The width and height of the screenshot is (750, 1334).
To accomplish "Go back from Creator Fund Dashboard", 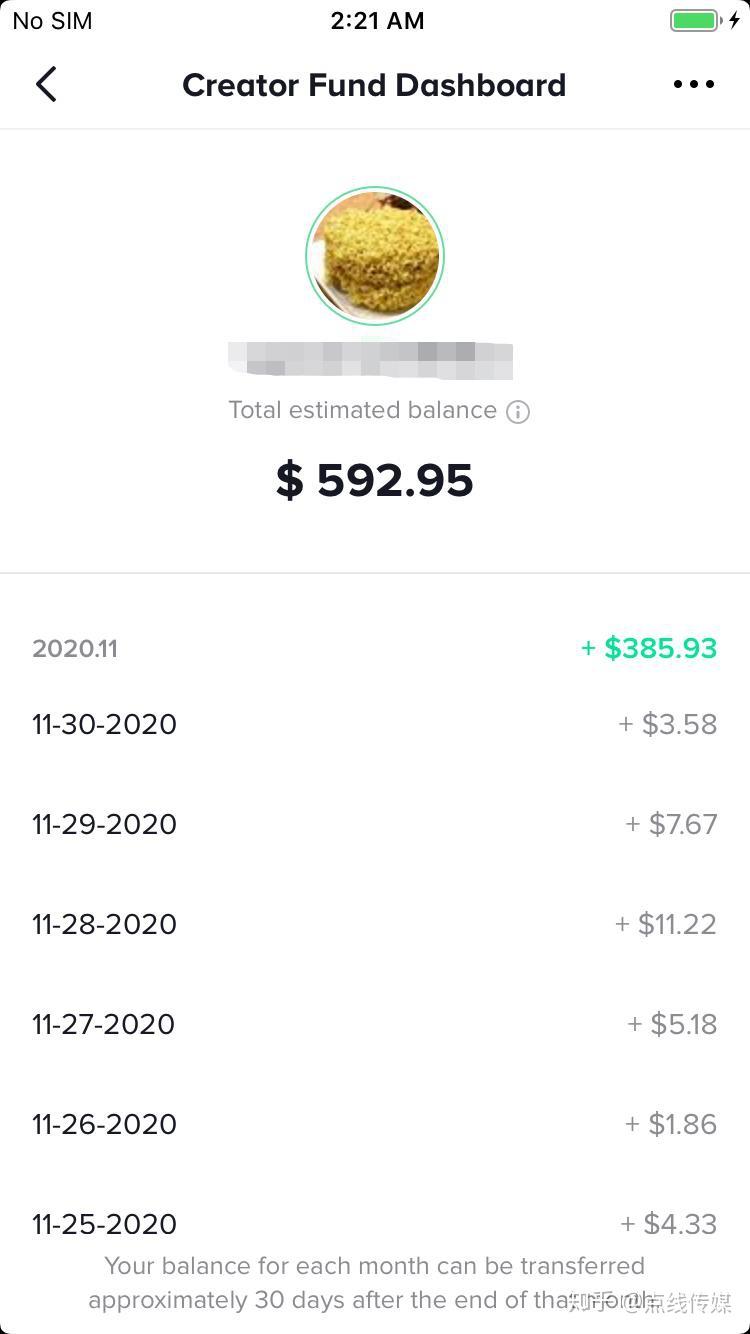I will point(46,85).
